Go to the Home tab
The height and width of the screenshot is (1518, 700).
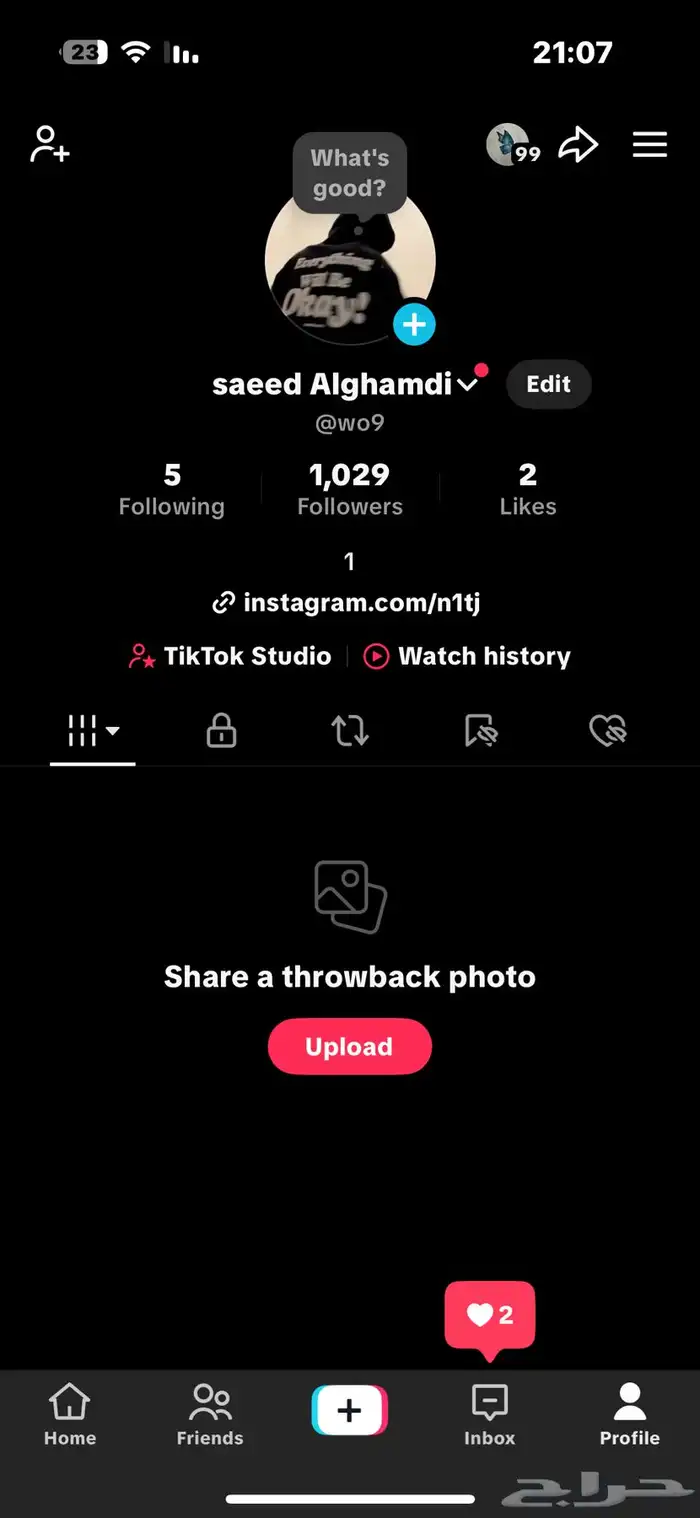pyautogui.click(x=70, y=1415)
